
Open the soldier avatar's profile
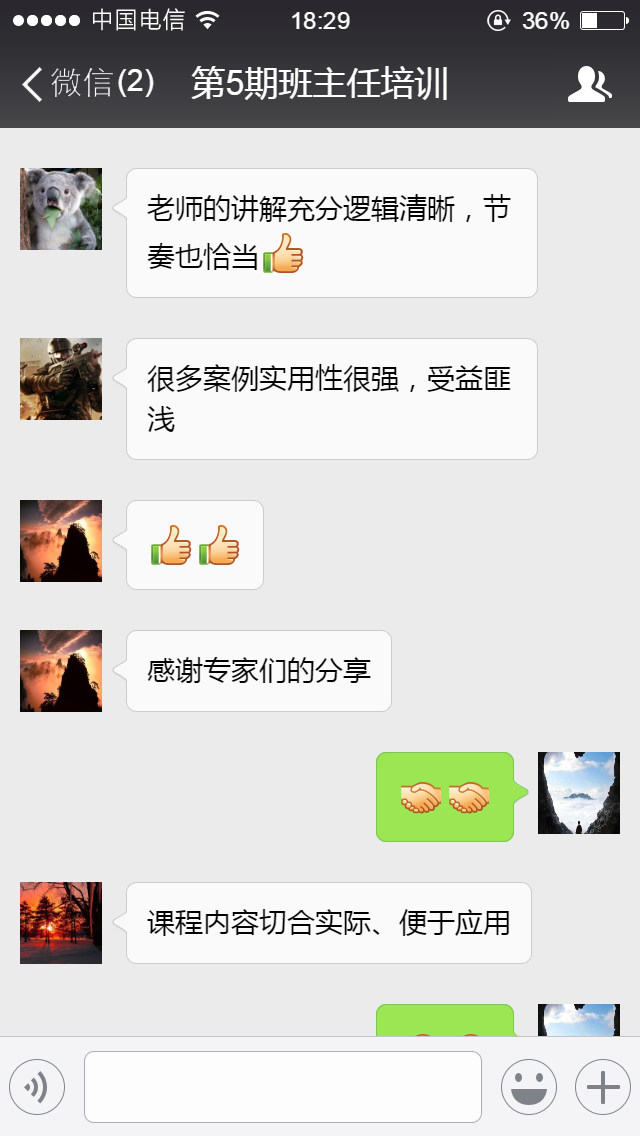click(61, 379)
